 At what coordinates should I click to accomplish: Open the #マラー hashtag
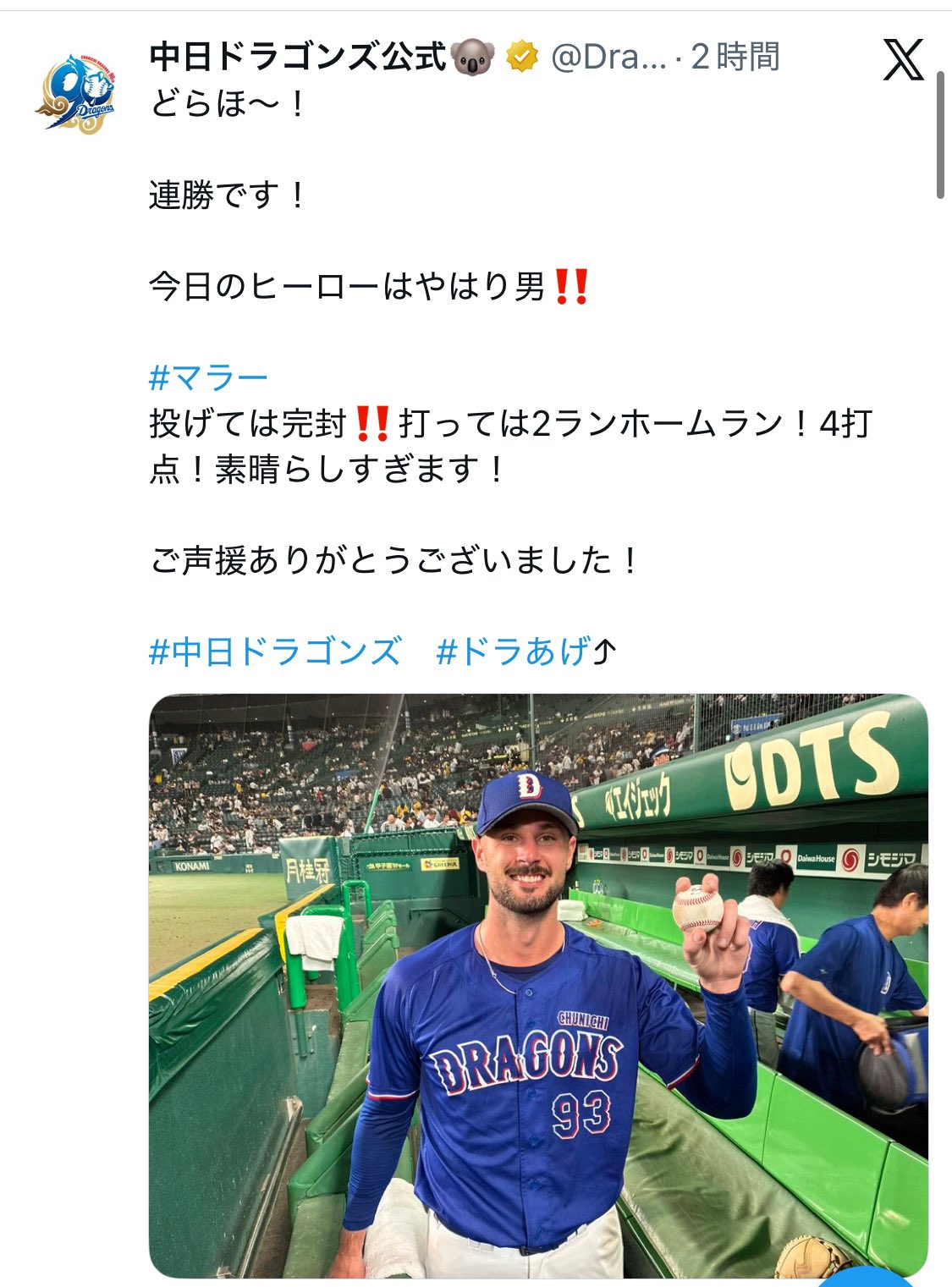[208, 377]
